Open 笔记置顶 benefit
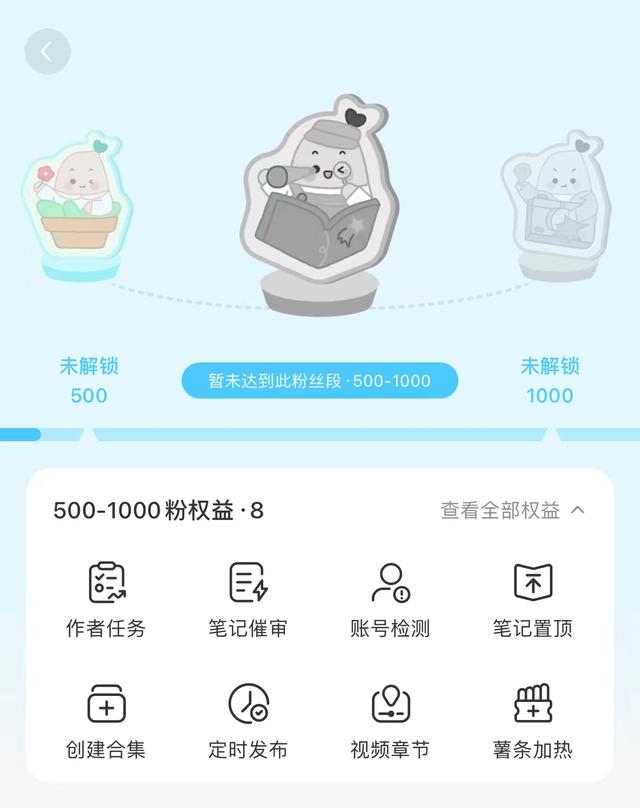This screenshot has height=808, width=640. pyautogui.click(x=532, y=598)
